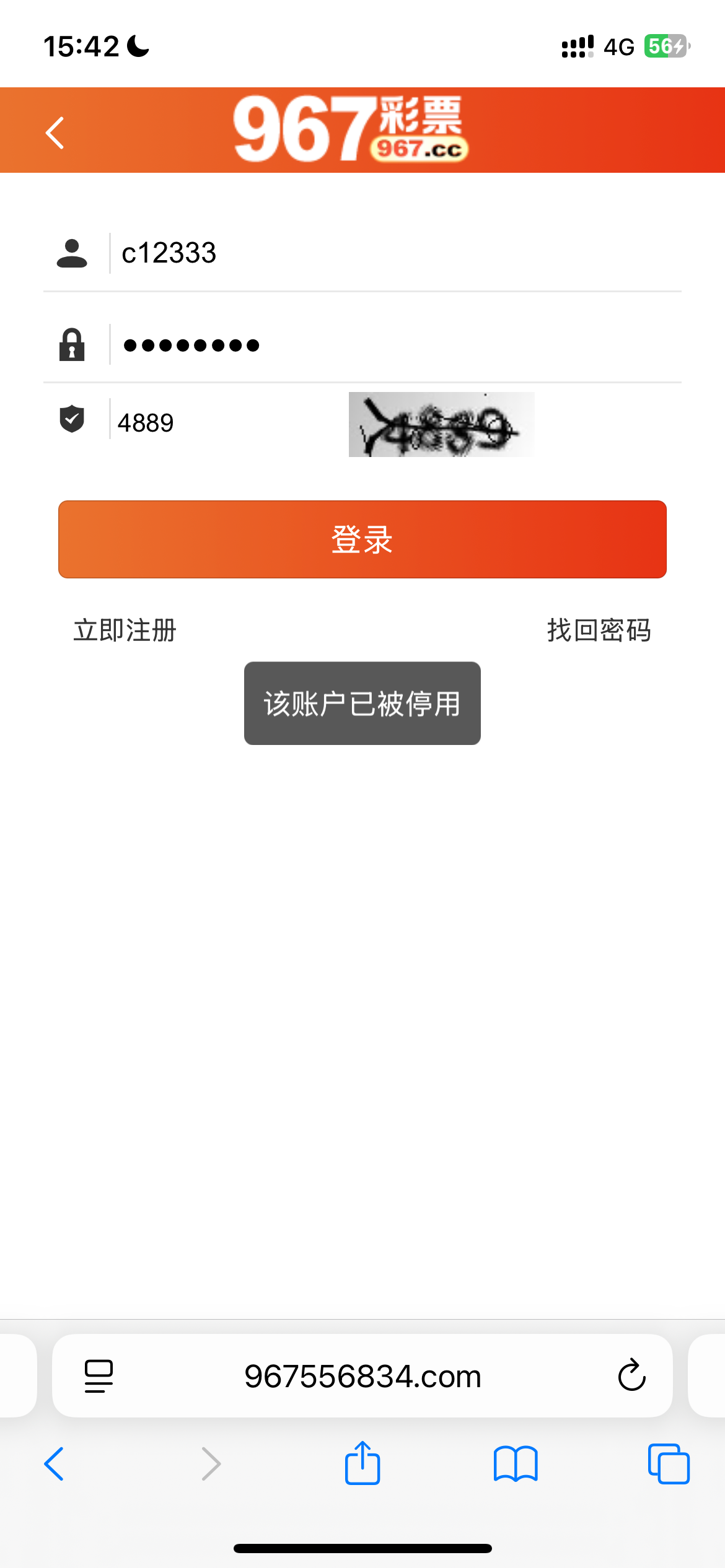Open the Safari tabs overview

pos(668,1464)
